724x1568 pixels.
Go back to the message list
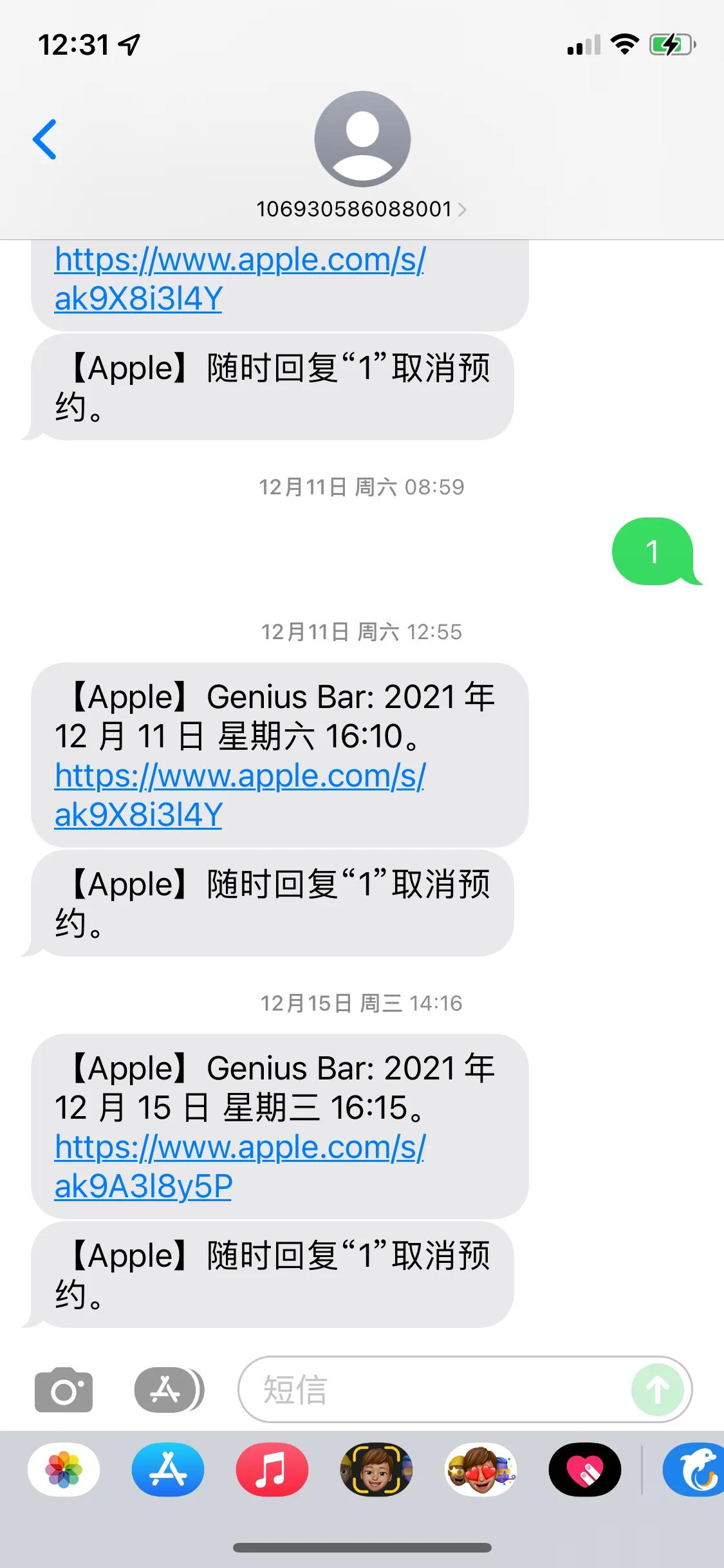tap(45, 139)
